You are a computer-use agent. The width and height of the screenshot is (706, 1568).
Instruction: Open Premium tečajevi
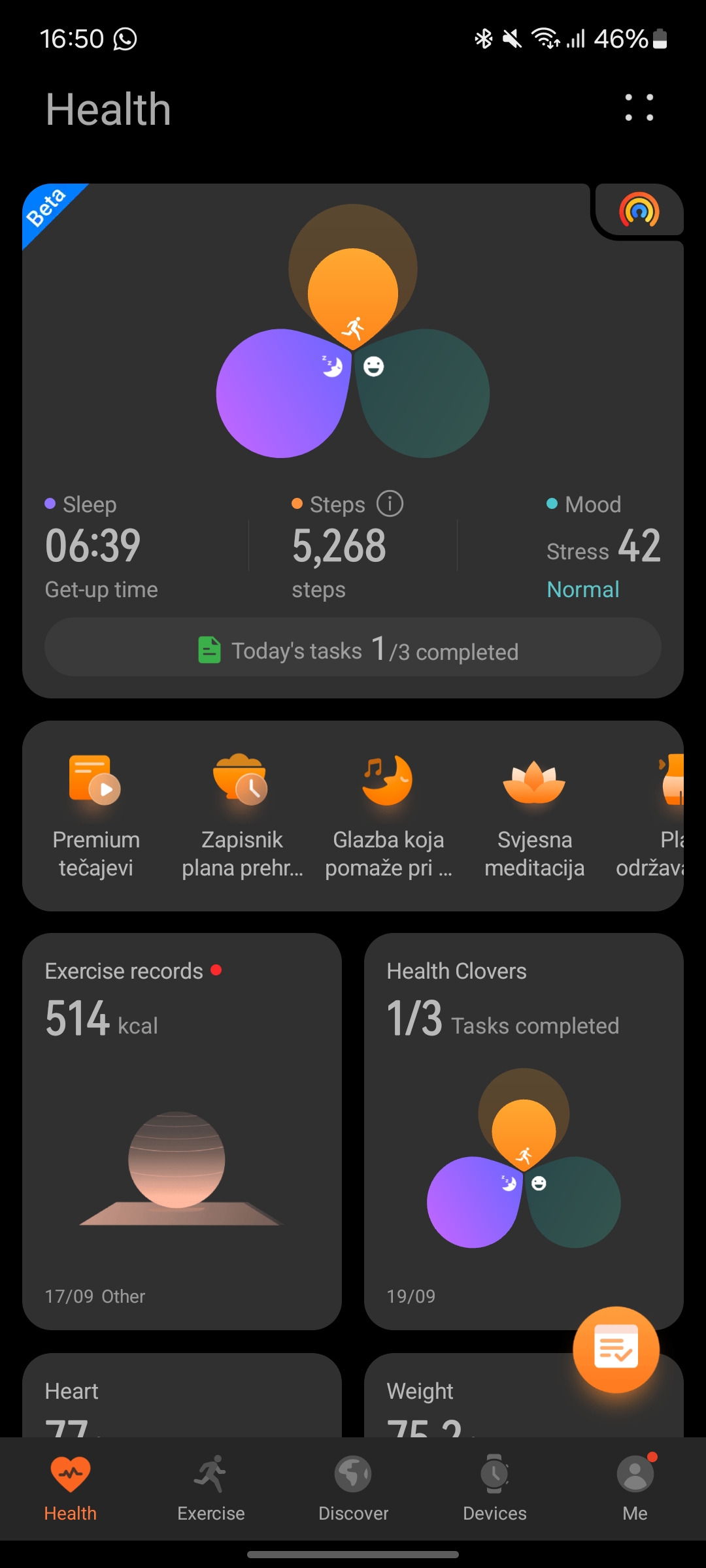(x=96, y=815)
